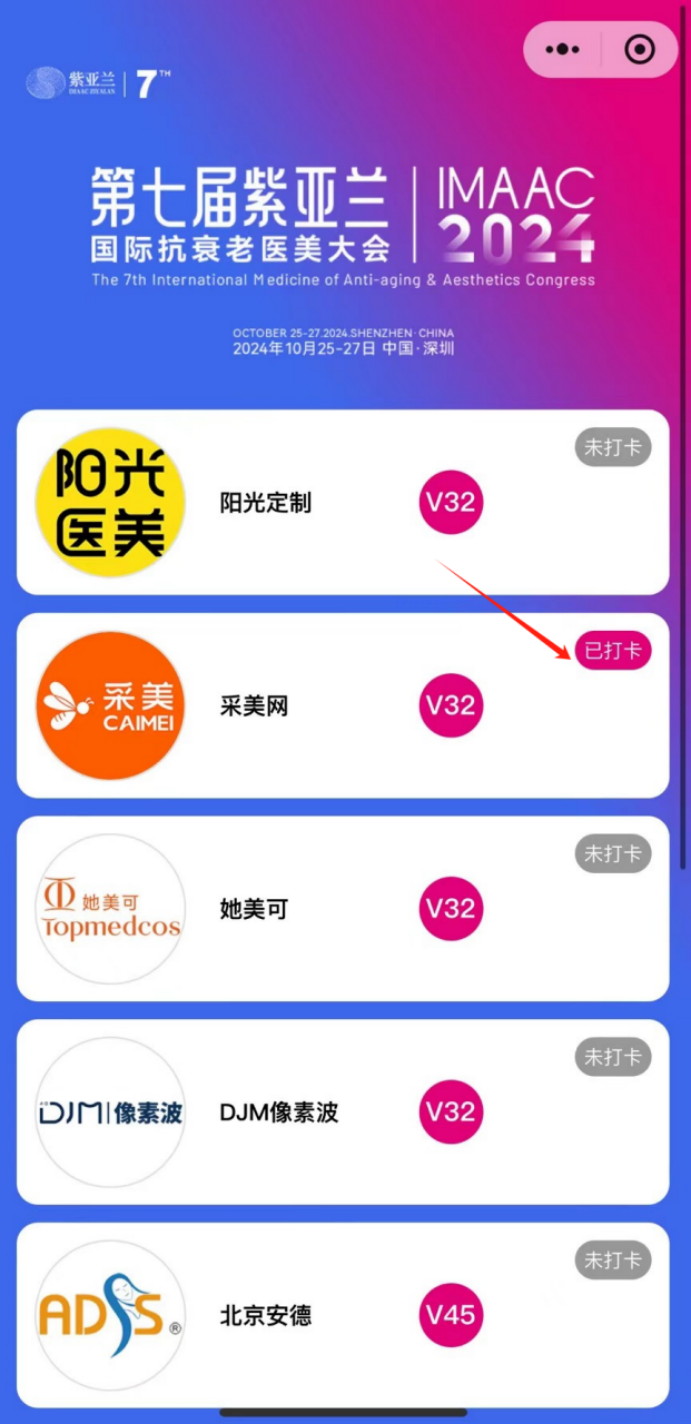Open the mini program more options menu
Screen dimensions: 691x1424
pos(563,48)
